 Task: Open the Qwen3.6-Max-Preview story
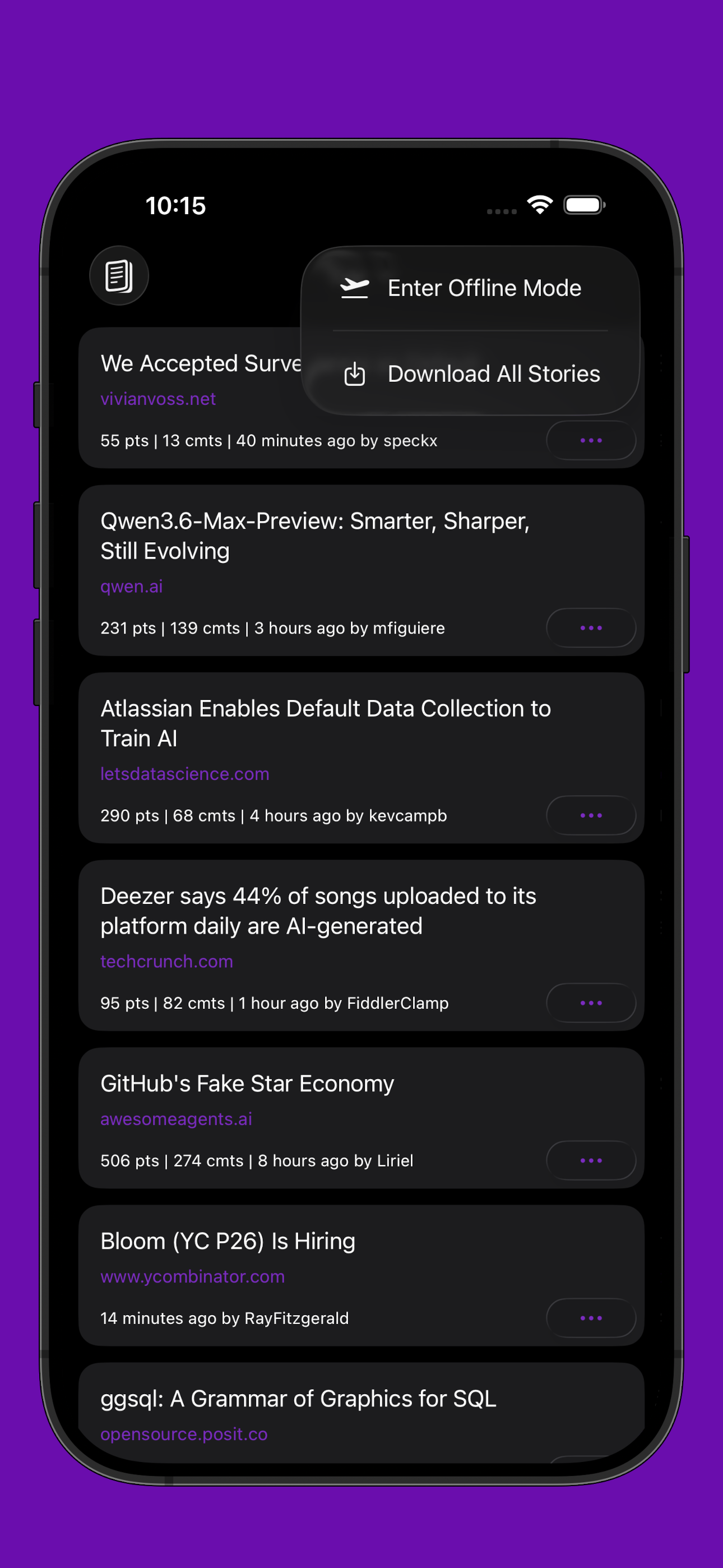click(x=314, y=536)
